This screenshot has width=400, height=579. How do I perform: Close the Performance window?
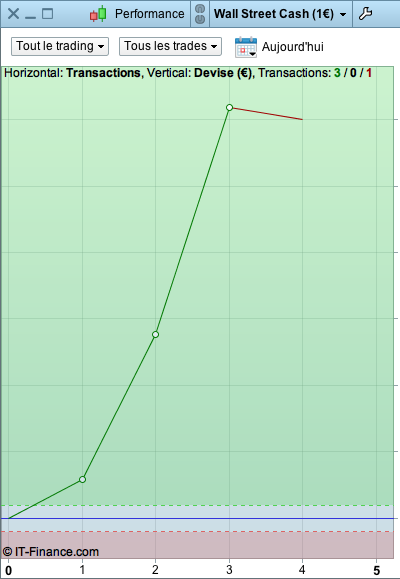13,14
